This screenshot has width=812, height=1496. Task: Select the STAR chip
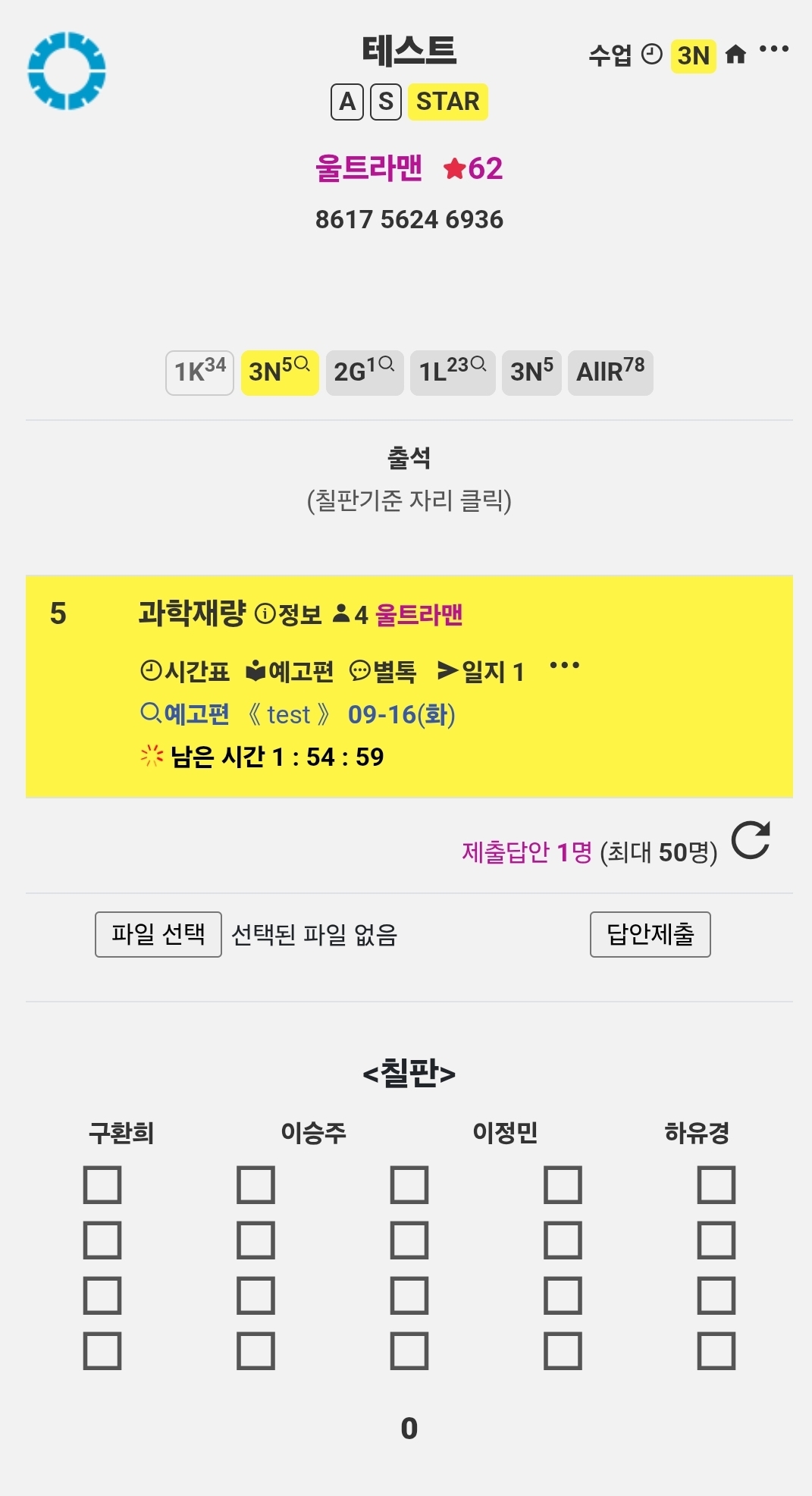click(447, 102)
